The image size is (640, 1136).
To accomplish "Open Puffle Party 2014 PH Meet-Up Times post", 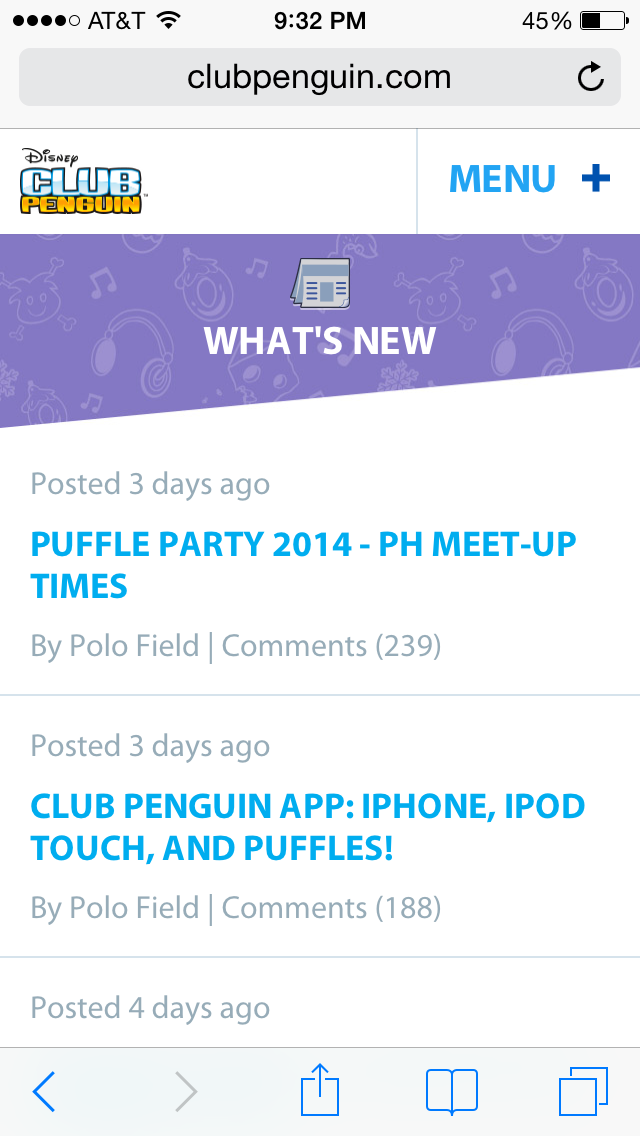I will (x=303, y=564).
